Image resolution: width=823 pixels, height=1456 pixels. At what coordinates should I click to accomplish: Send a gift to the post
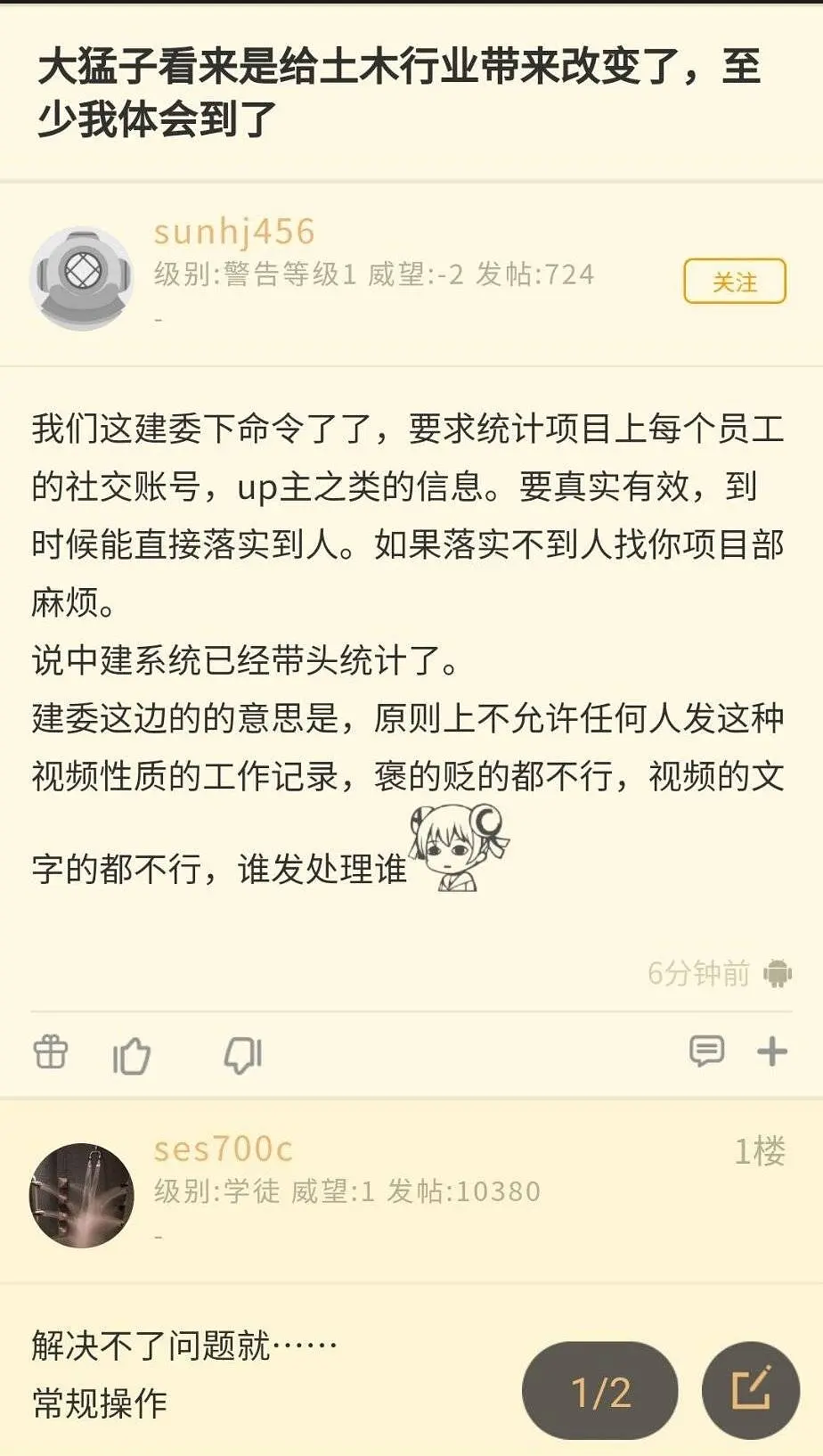[51, 1052]
